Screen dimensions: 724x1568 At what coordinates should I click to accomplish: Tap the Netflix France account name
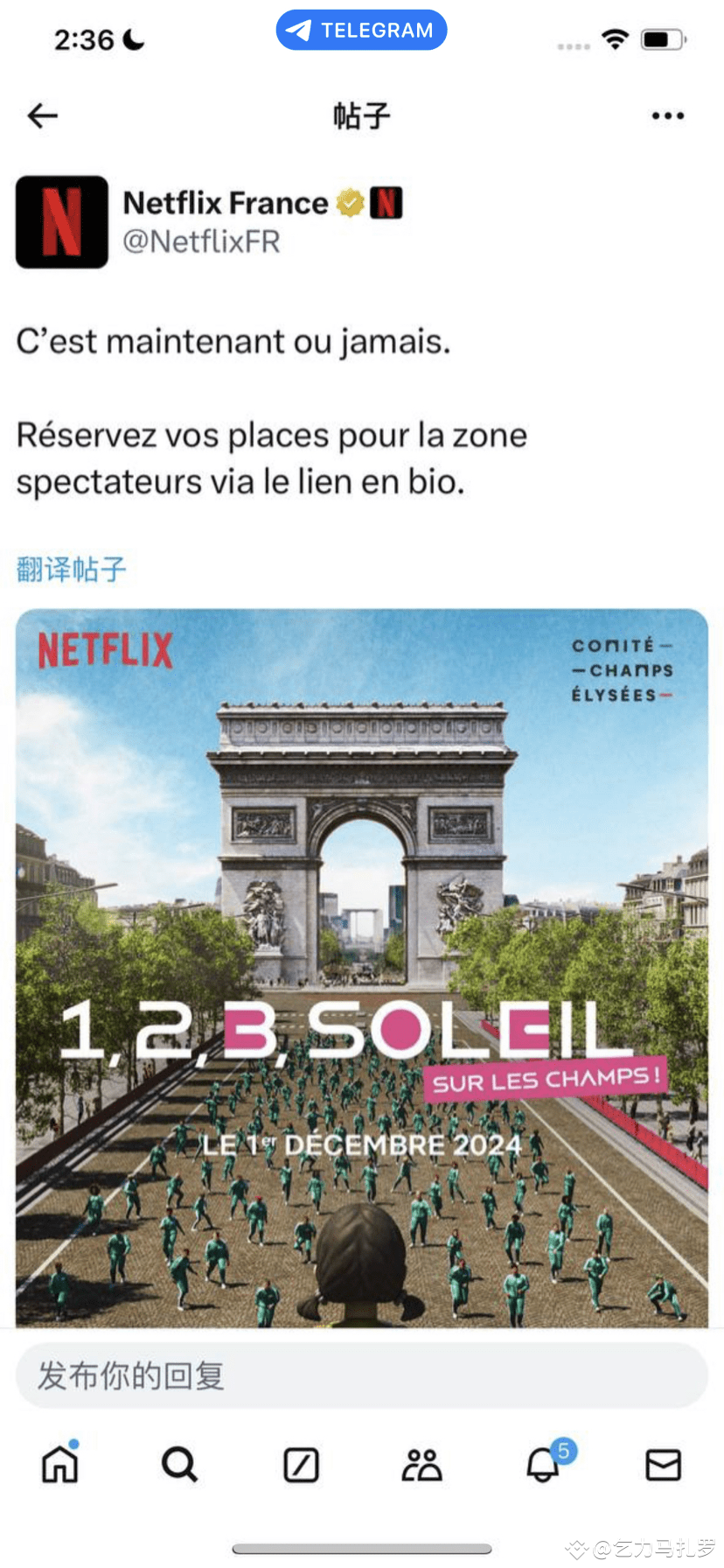click(x=226, y=203)
